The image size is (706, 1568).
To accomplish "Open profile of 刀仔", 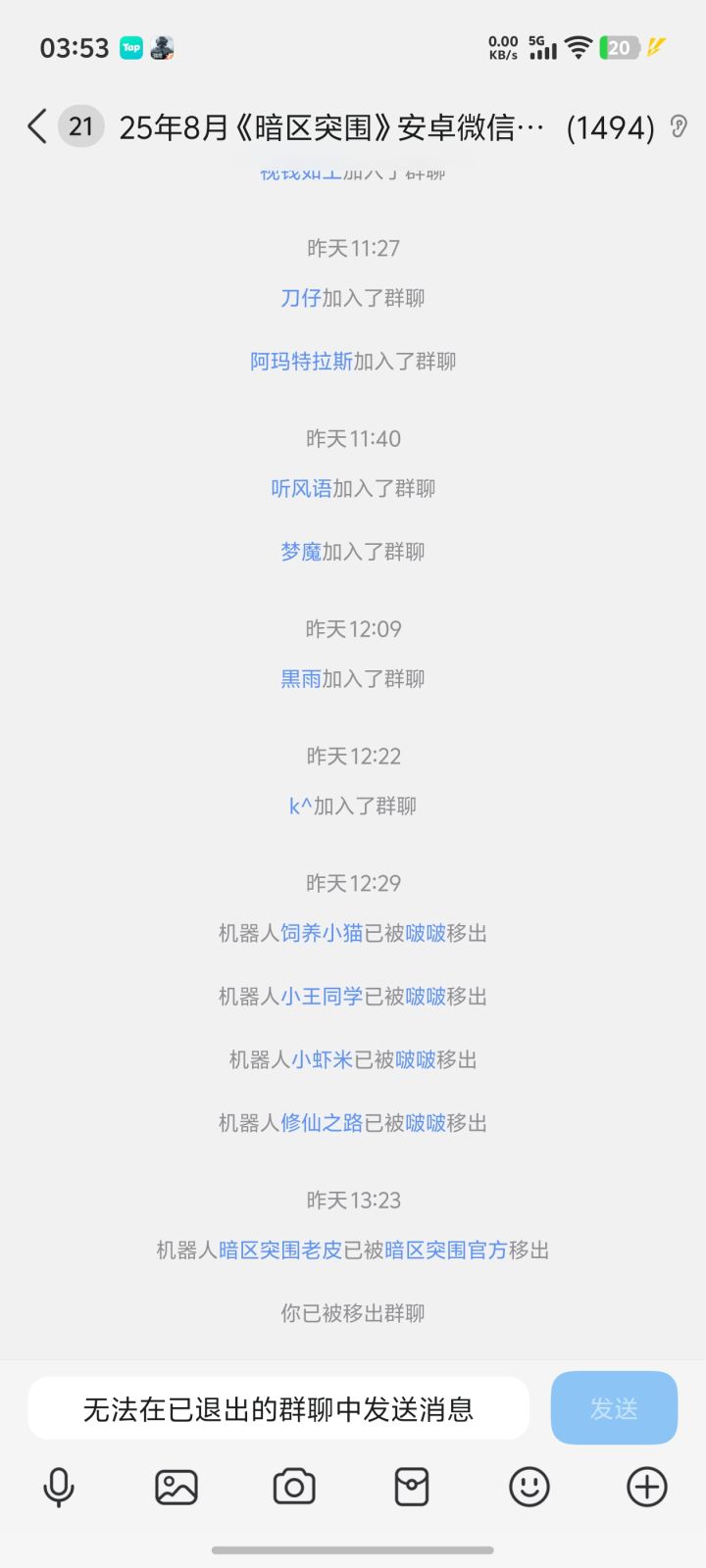I will (301, 298).
